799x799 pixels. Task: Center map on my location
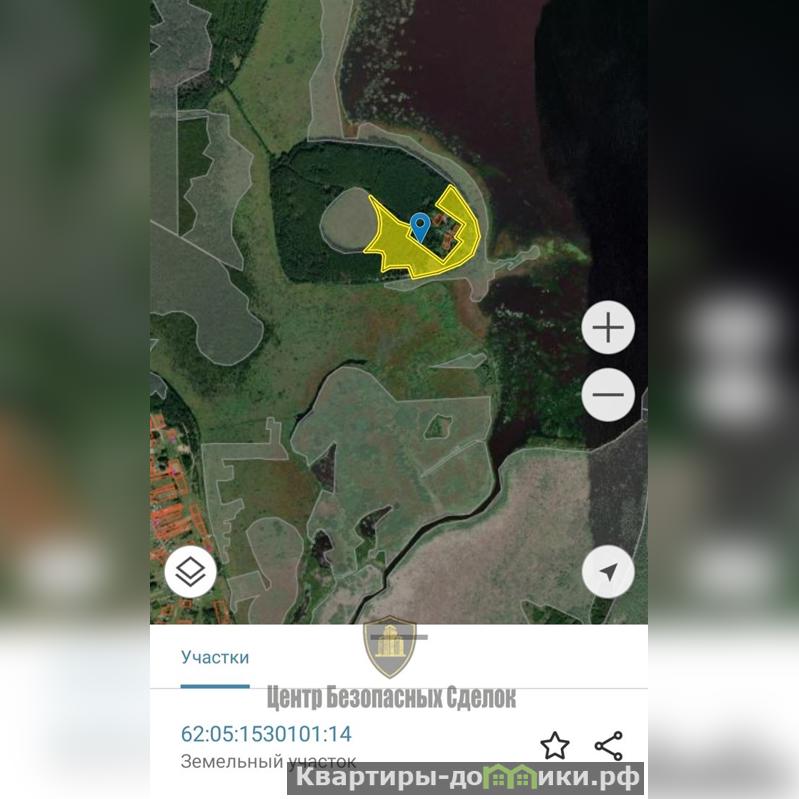(x=608, y=573)
